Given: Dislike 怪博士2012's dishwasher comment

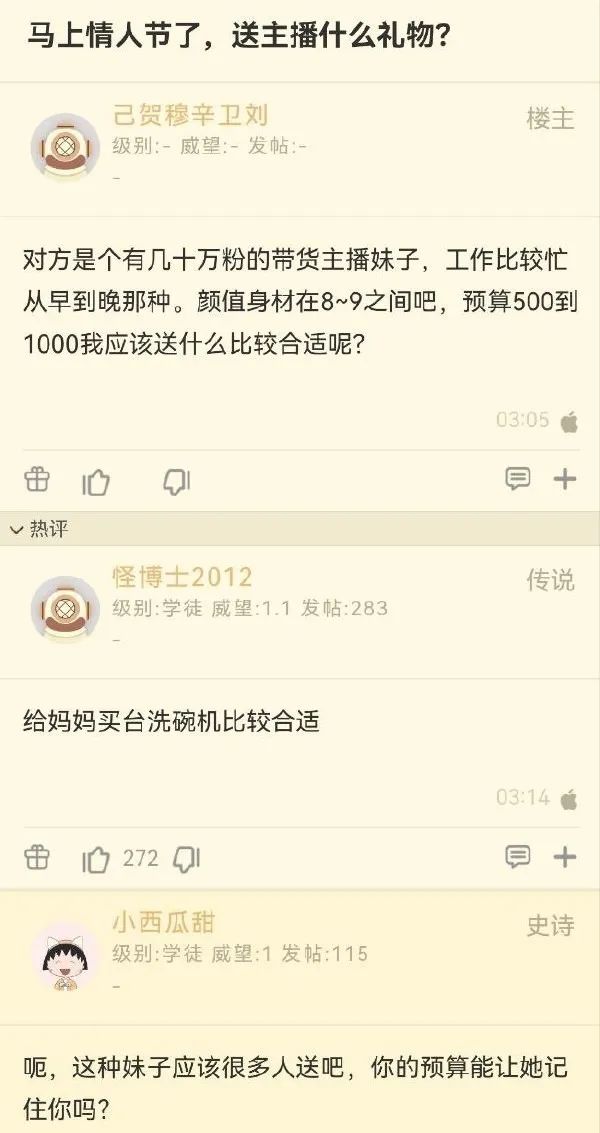Looking at the screenshot, I should [187, 859].
